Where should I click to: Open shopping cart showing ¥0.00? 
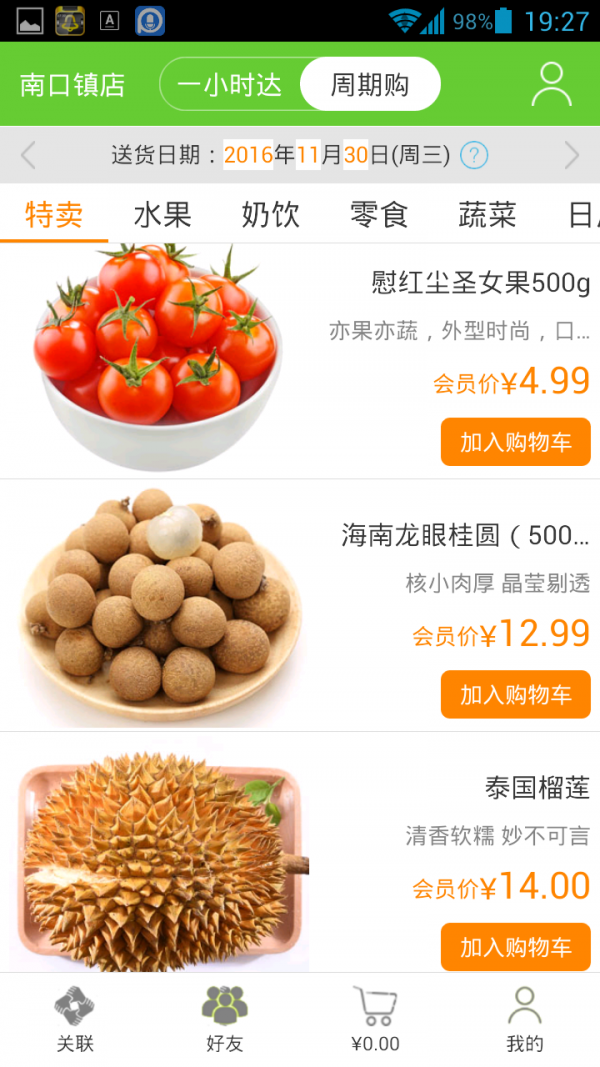click(x=375, y=1020)
